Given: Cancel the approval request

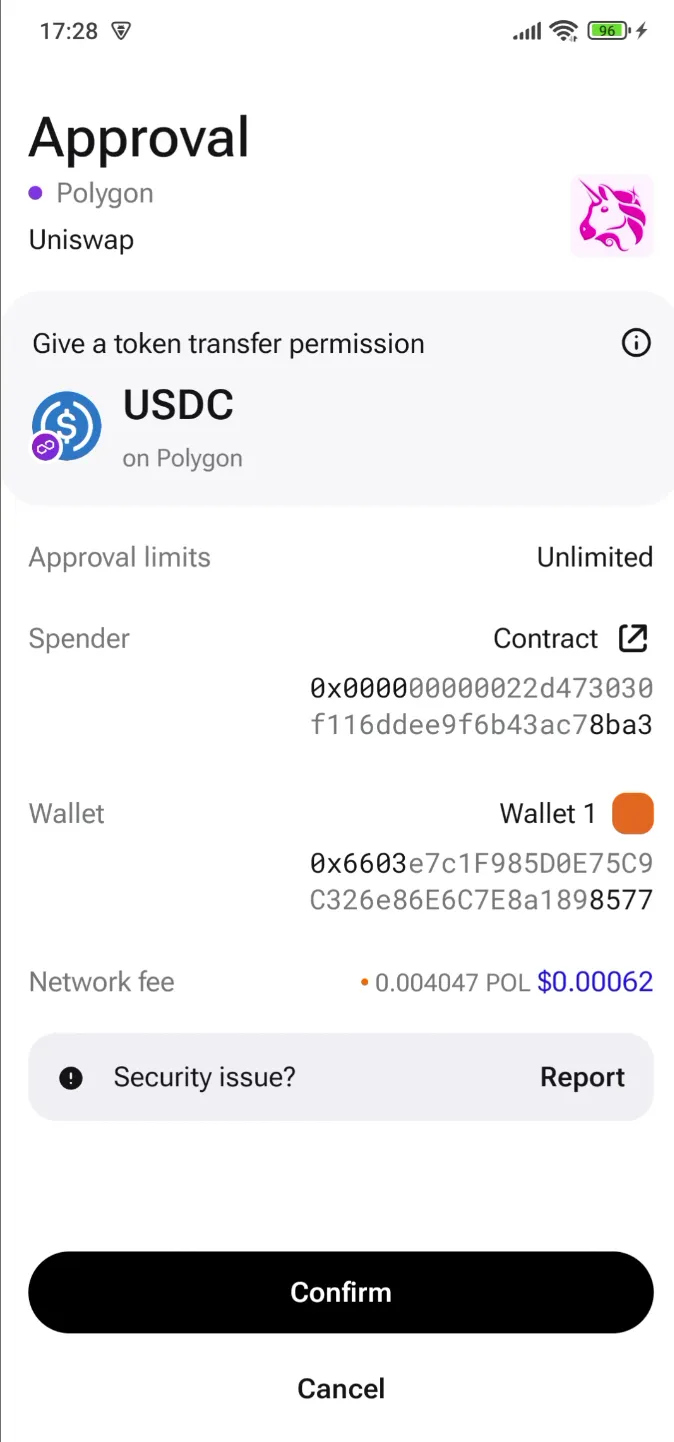Looking at the screenshot, I should coord(341,1388).
